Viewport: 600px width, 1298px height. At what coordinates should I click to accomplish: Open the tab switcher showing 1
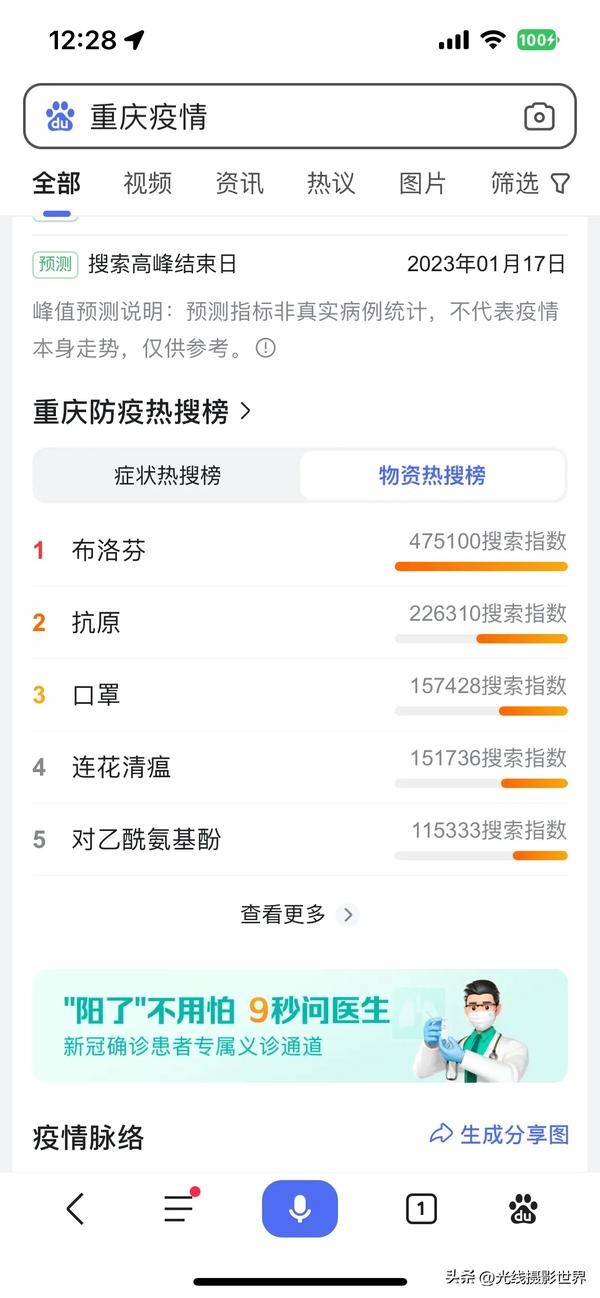(x=421, y=1209)
